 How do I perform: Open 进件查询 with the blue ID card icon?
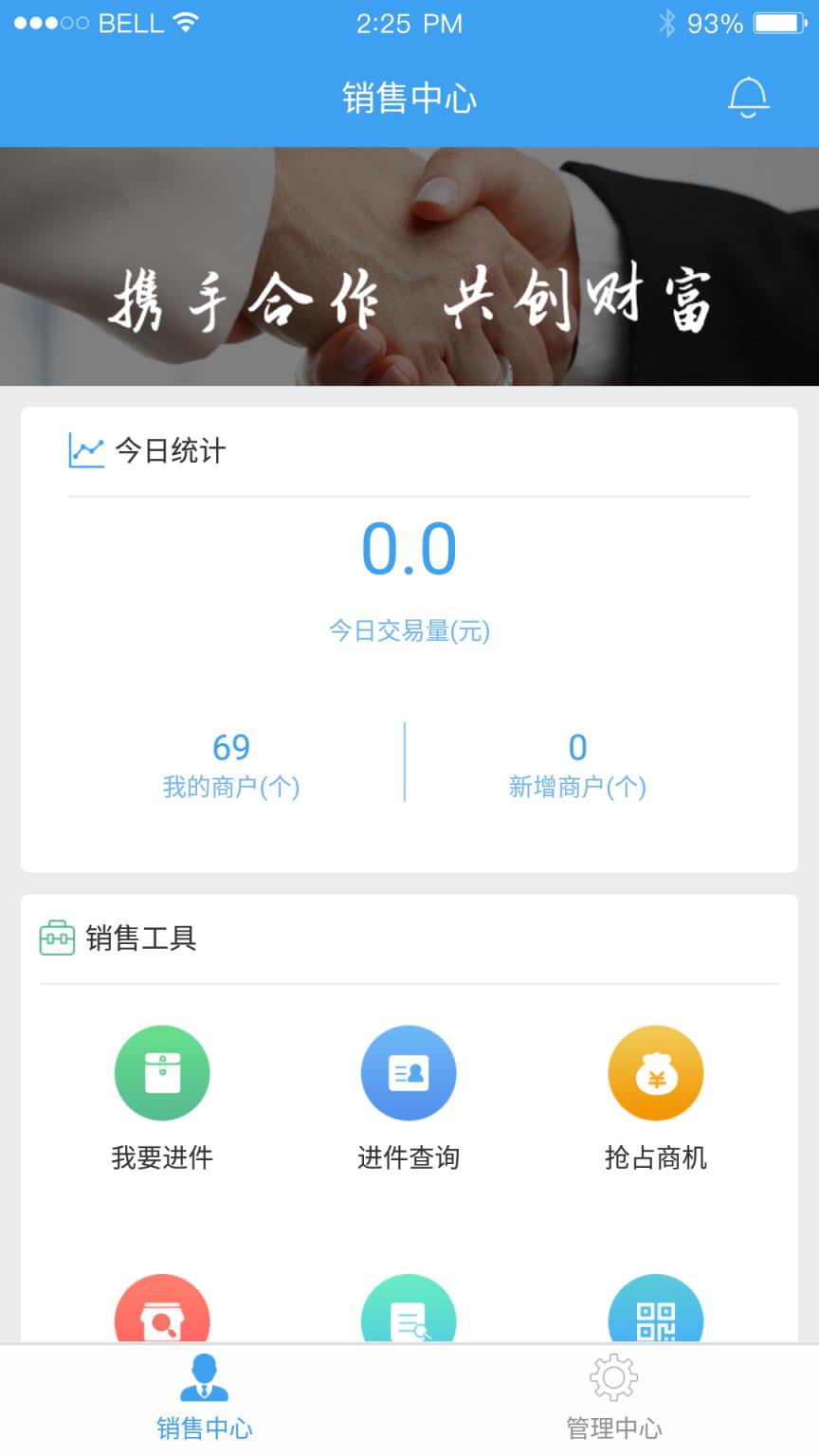pos(409,1072)
